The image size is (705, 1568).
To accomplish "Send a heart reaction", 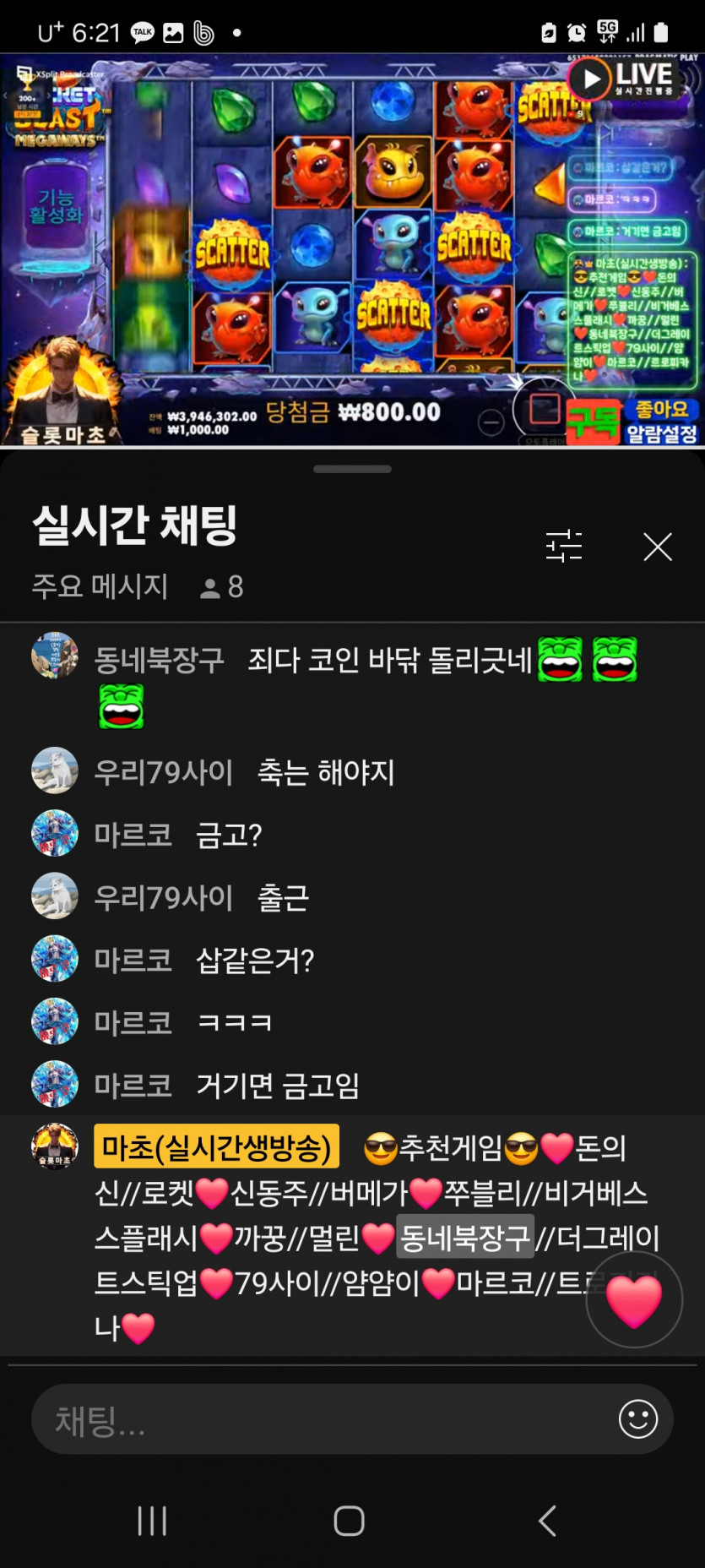I will tap(634, 1300).
